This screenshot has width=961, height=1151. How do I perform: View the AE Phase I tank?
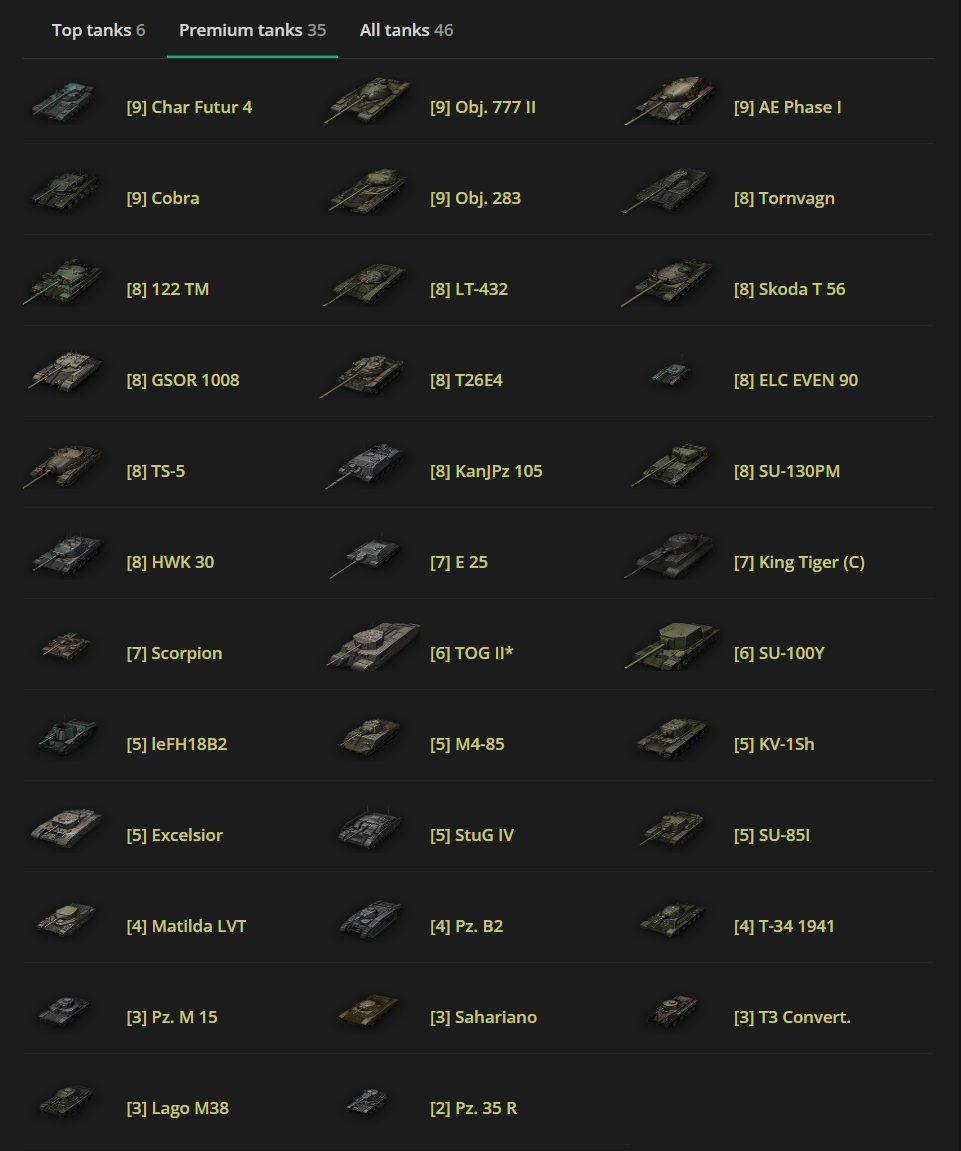pos(787,107)
